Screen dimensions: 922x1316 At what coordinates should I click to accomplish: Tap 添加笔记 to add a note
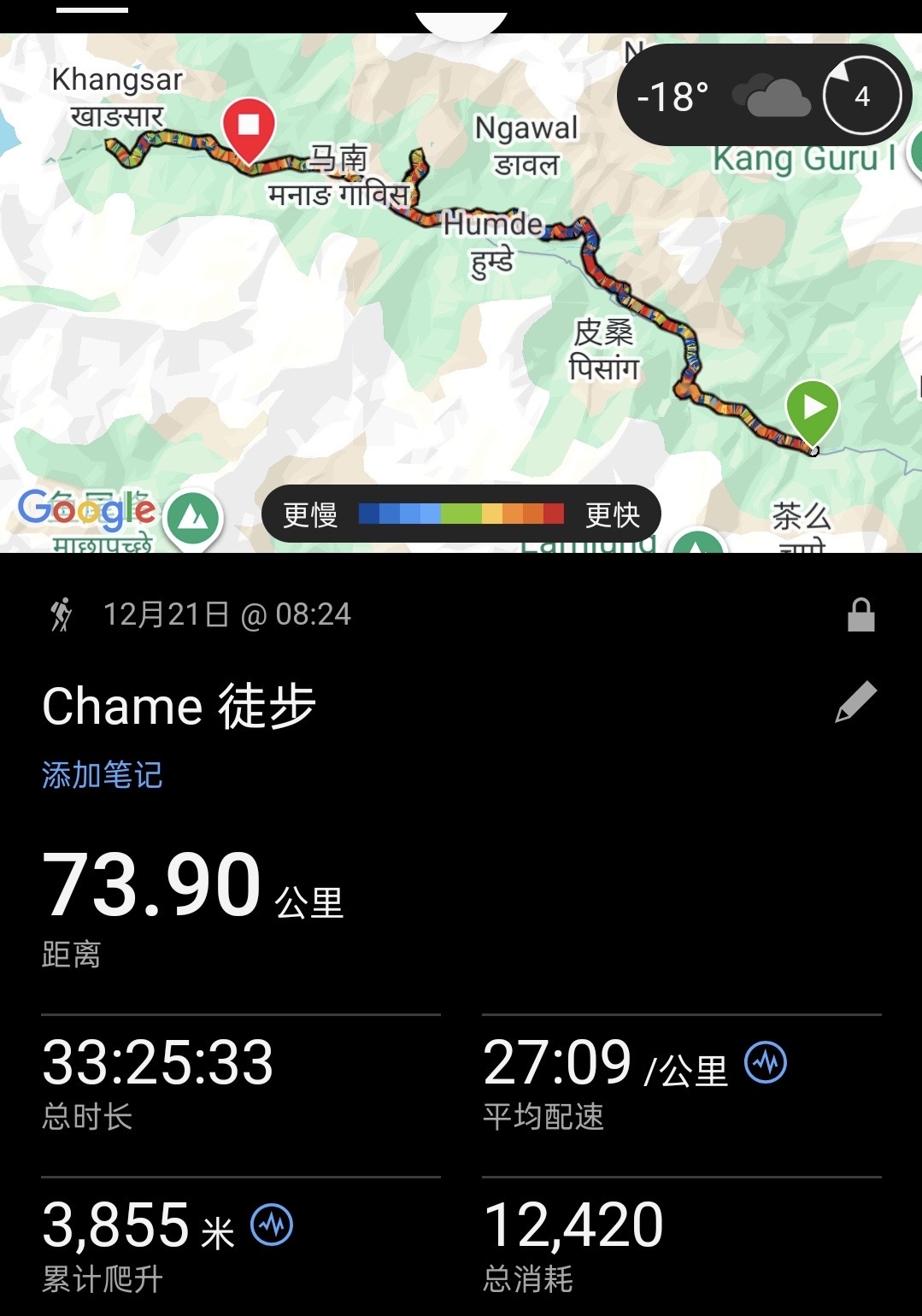point(102,775)
